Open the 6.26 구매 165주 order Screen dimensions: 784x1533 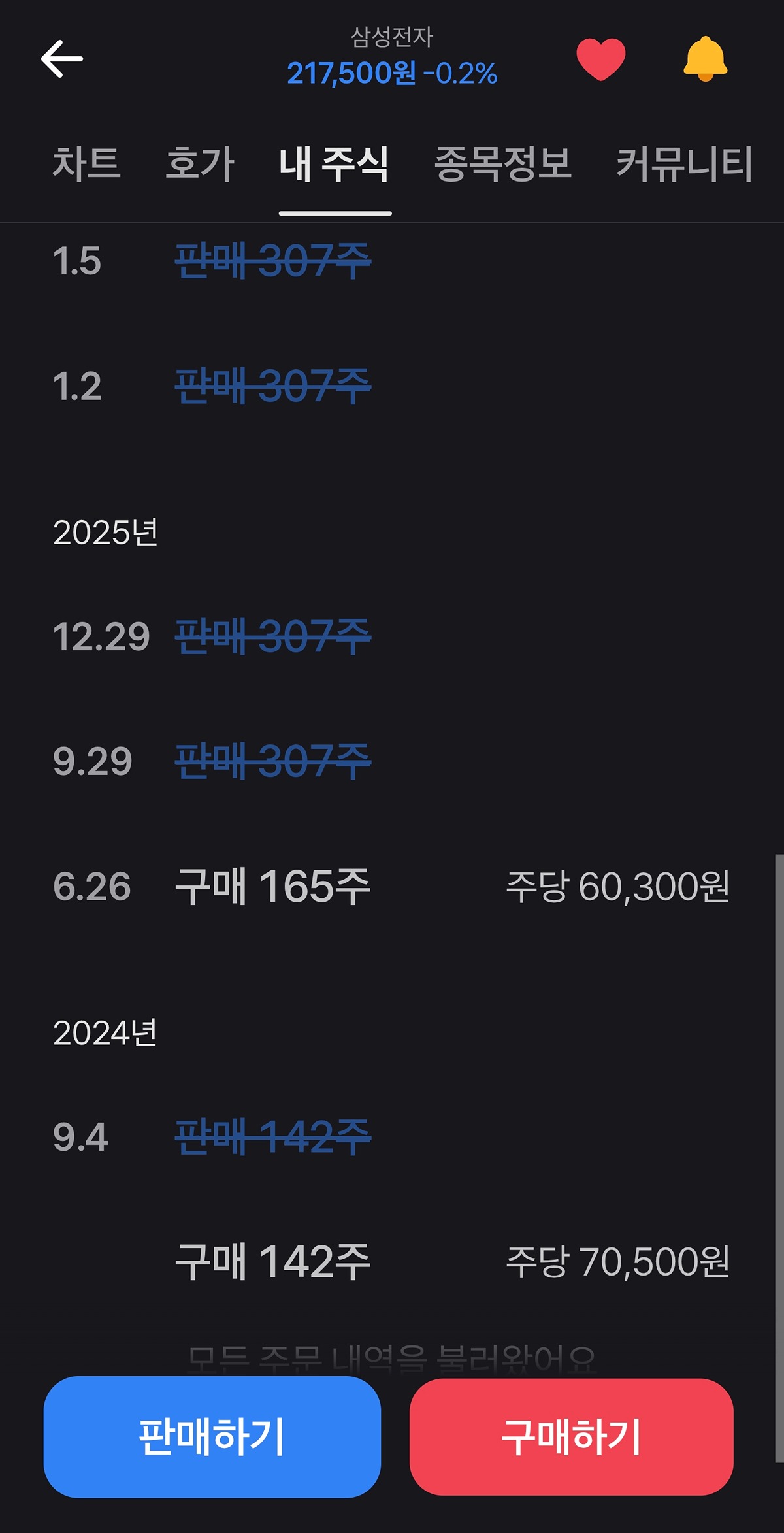[x=273, y=887]
